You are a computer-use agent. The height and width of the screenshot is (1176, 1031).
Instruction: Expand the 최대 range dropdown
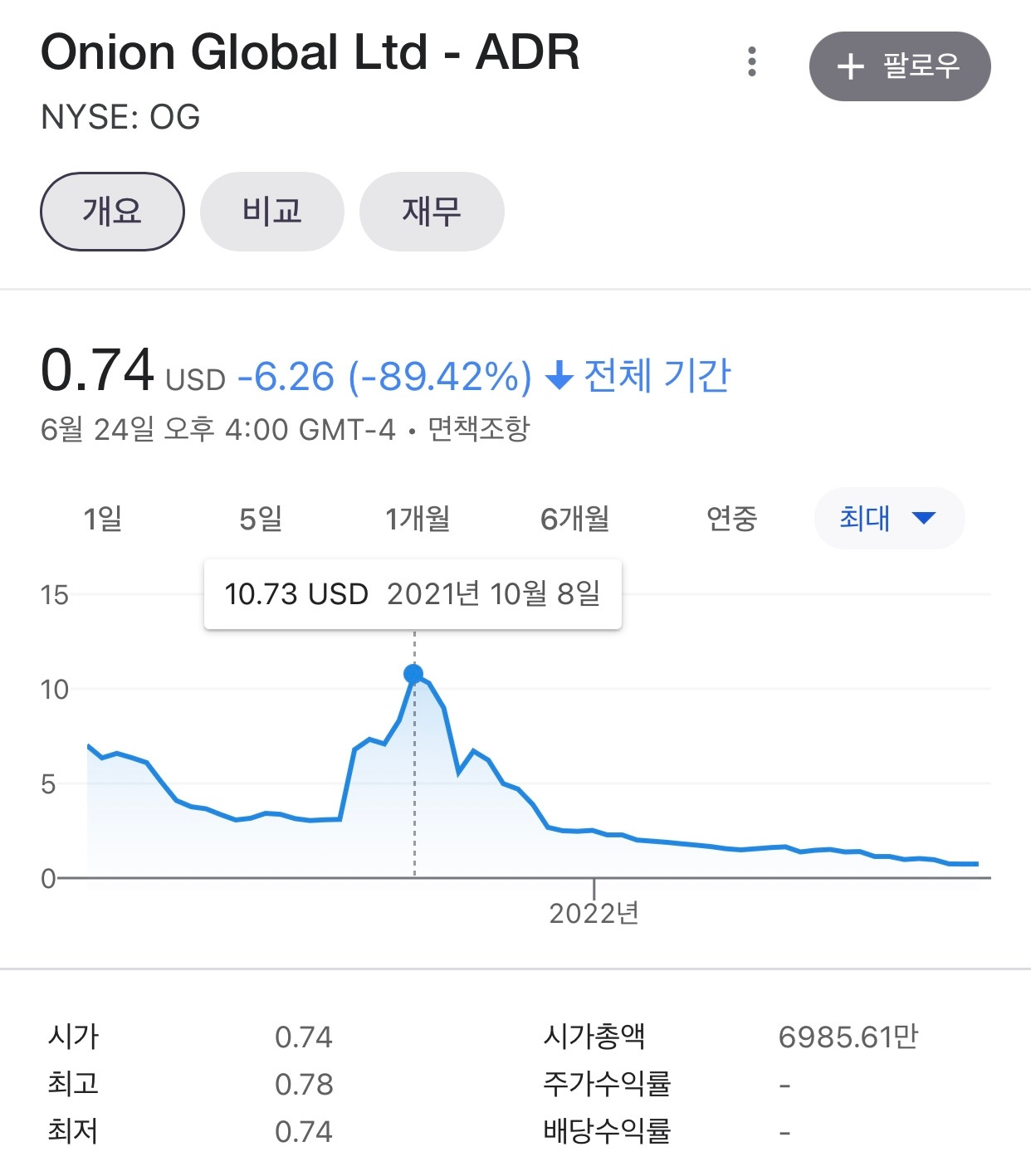click(888, 519)
